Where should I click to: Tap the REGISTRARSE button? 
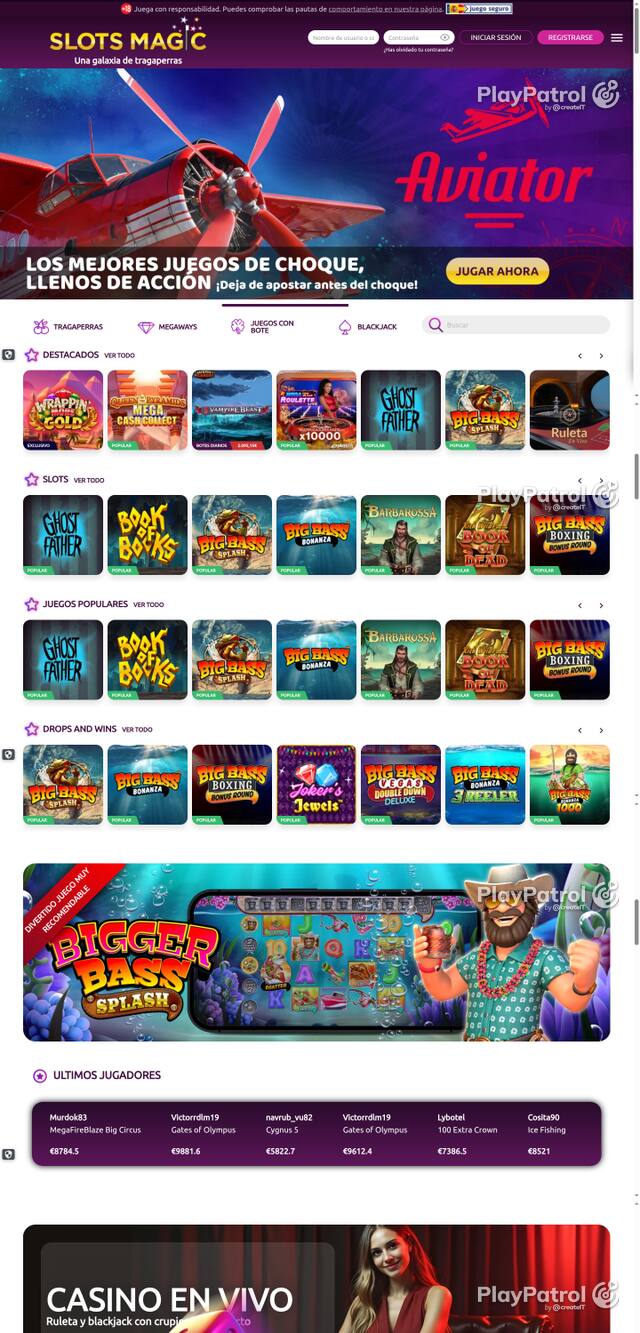coord(570,38)
